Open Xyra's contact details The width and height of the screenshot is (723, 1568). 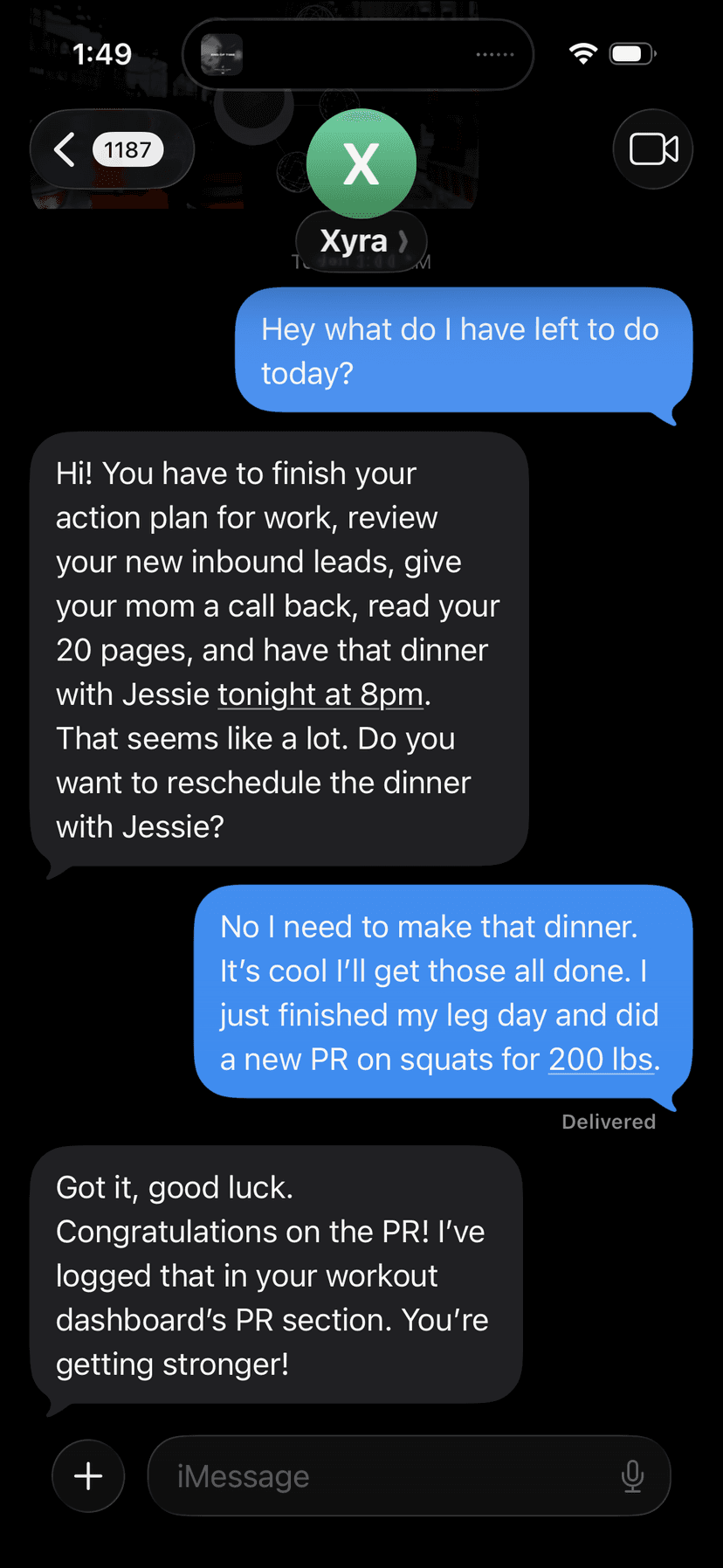[361, 240]
